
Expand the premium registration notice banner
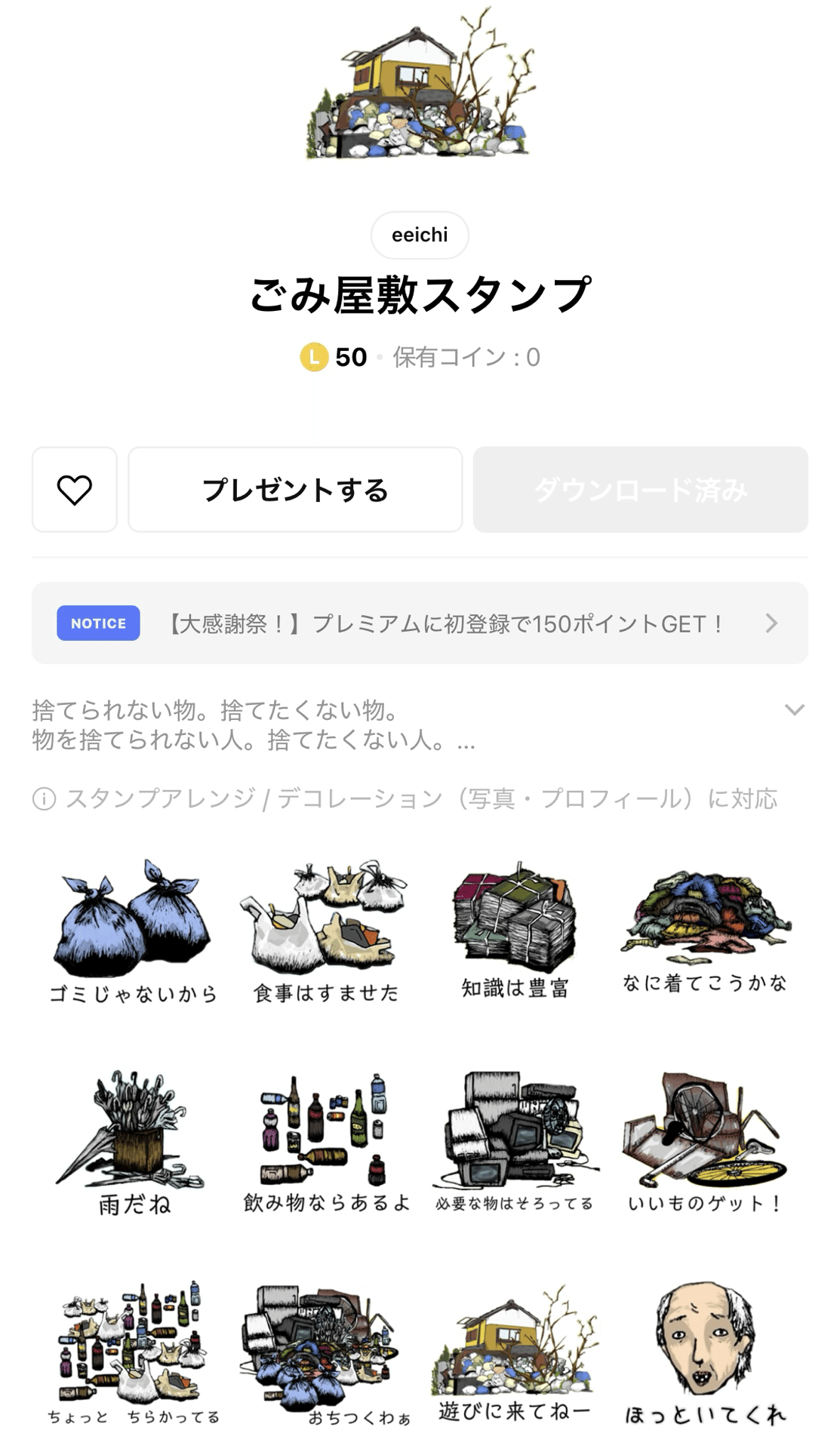pyautogui.click(x=771, y=623)
